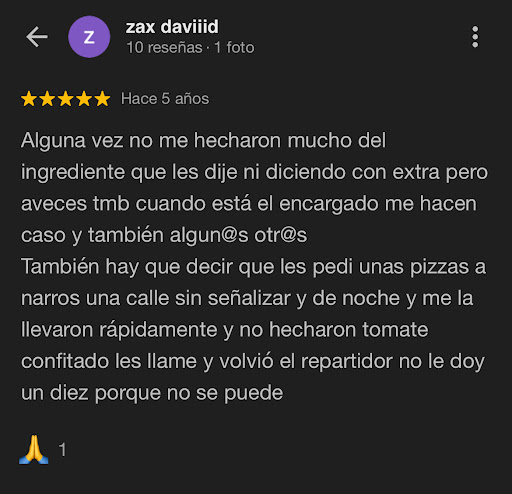Go back using the arrow icon

tap(37, 37)
